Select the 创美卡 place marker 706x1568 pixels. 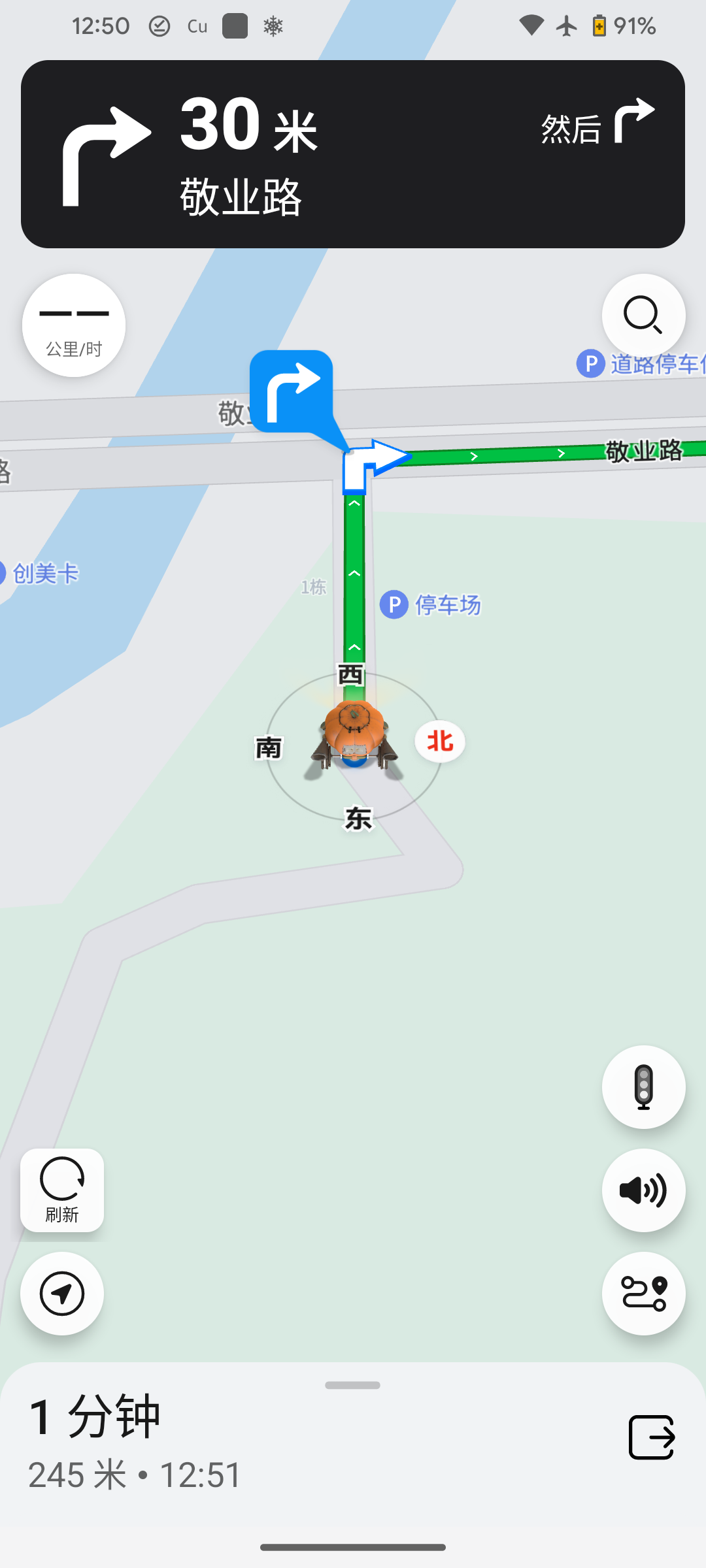[x=43, y=574]
